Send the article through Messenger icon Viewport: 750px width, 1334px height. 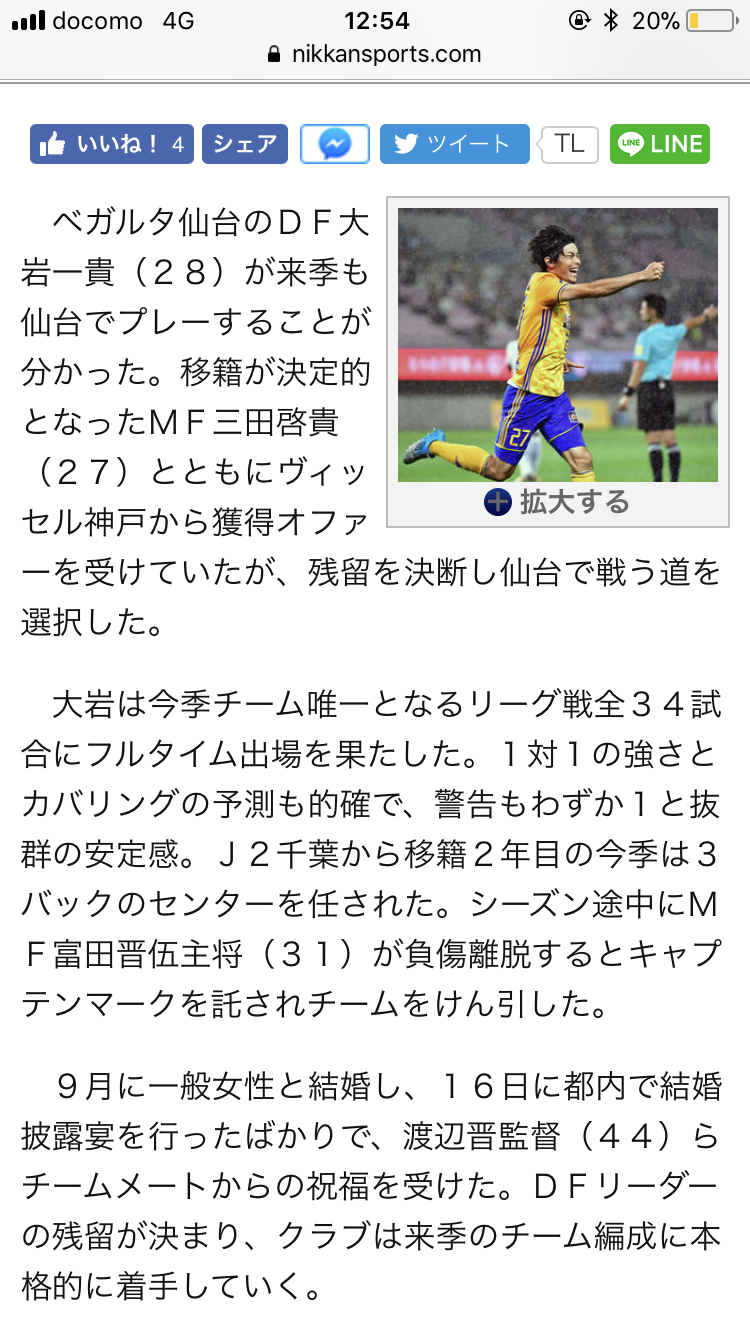(335, 144)
